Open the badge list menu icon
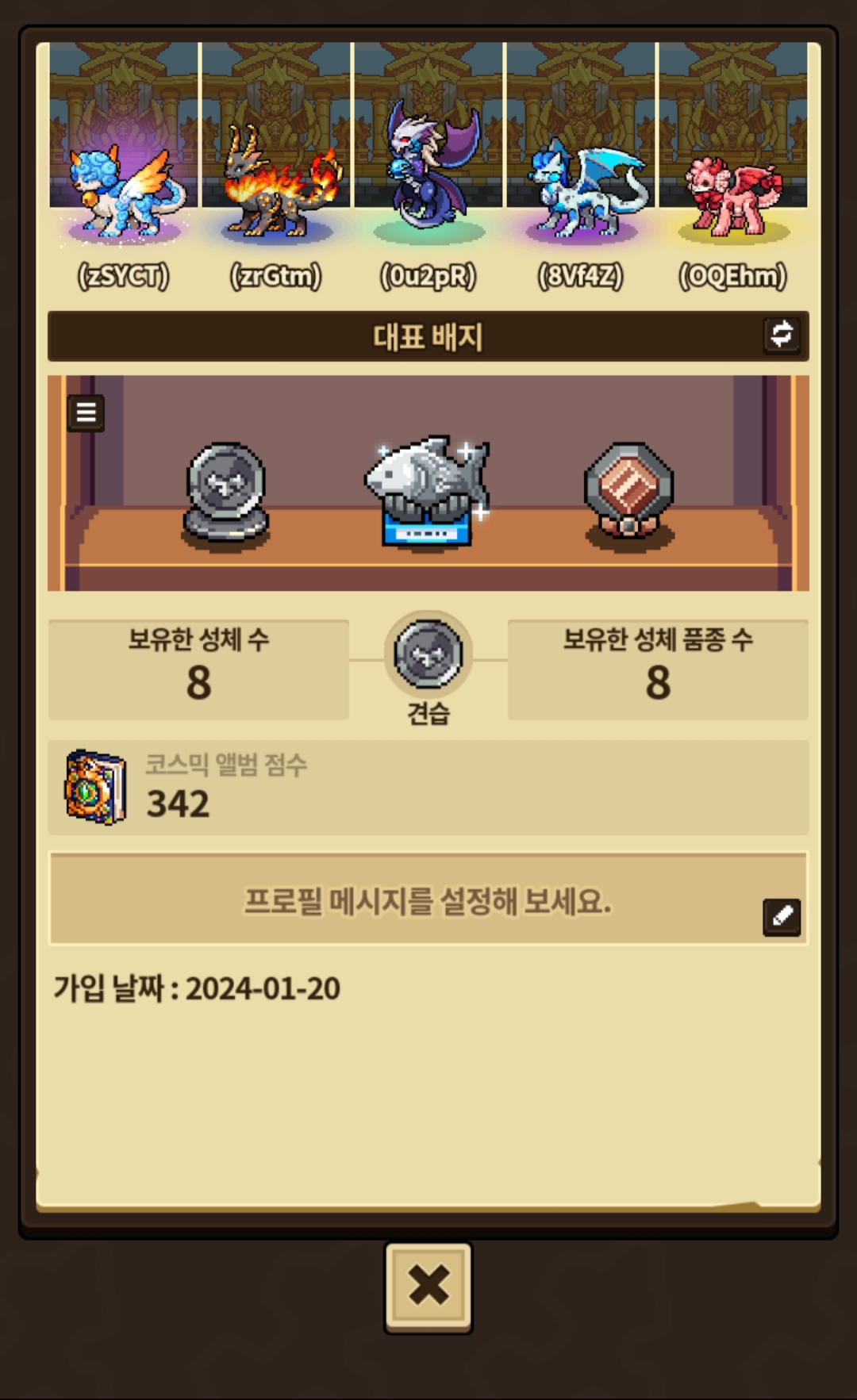This screenshot has width=857, height=1400. (86, 412)
